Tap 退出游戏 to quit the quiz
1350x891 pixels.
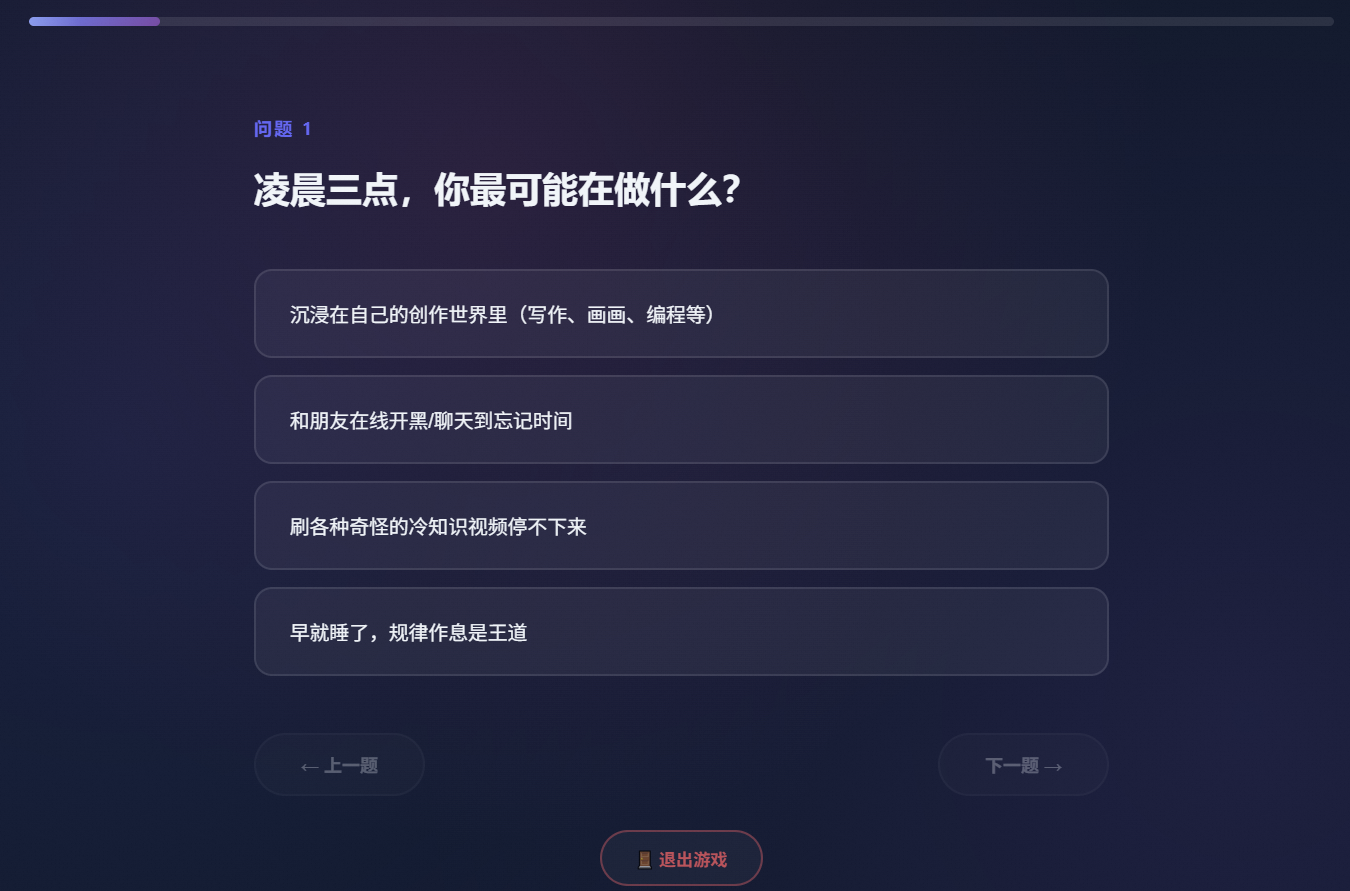coord(681,858)
